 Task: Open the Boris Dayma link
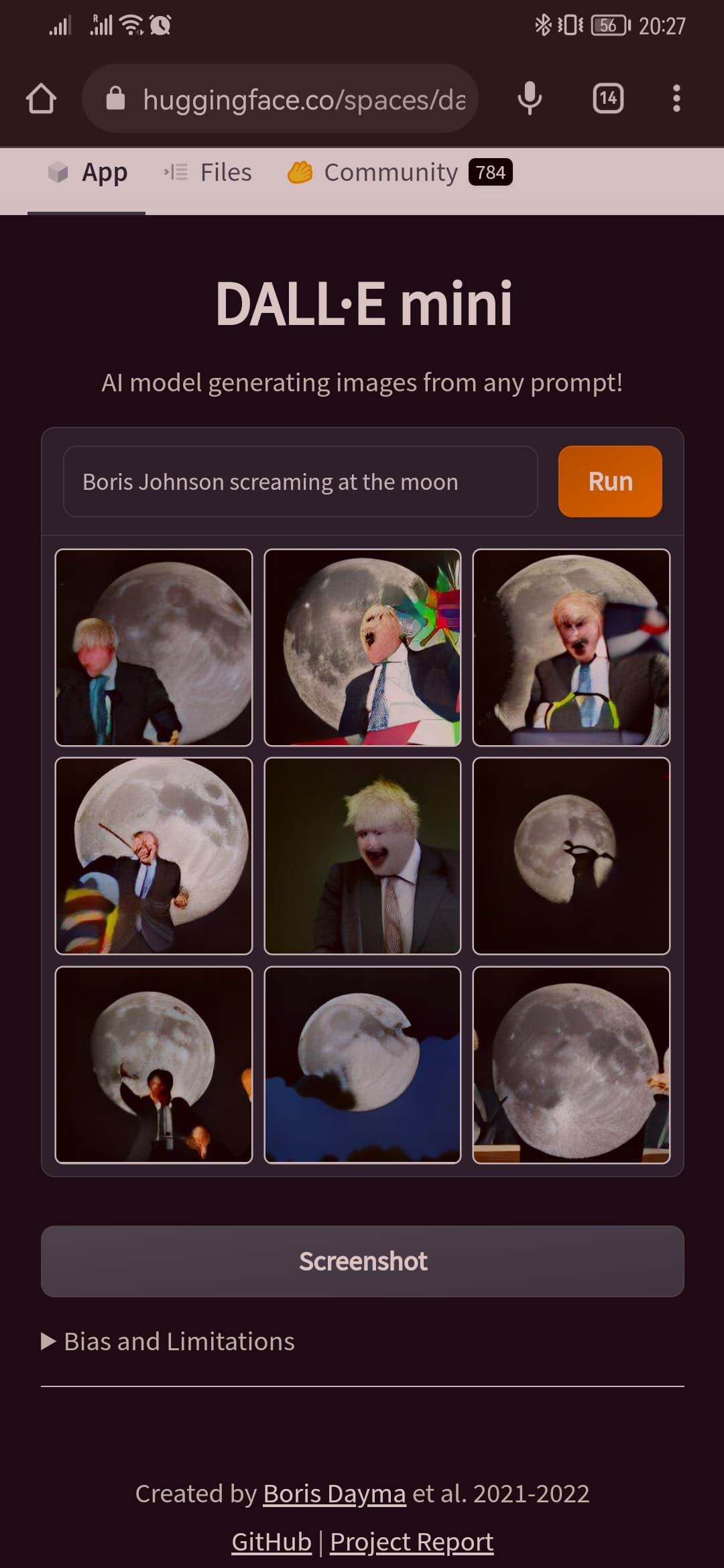(x=334, y=1494)
